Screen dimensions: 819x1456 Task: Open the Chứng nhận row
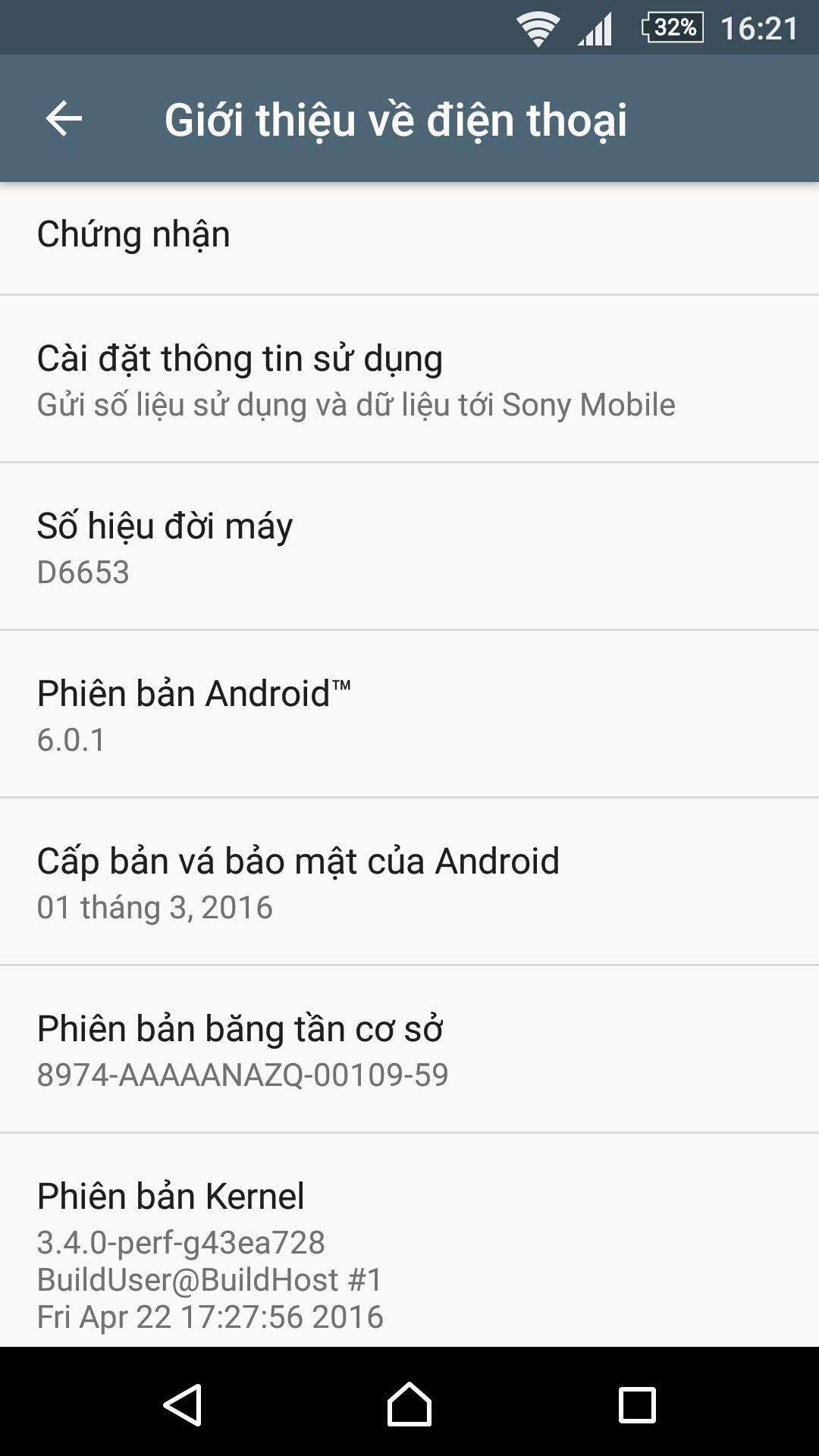409,238
